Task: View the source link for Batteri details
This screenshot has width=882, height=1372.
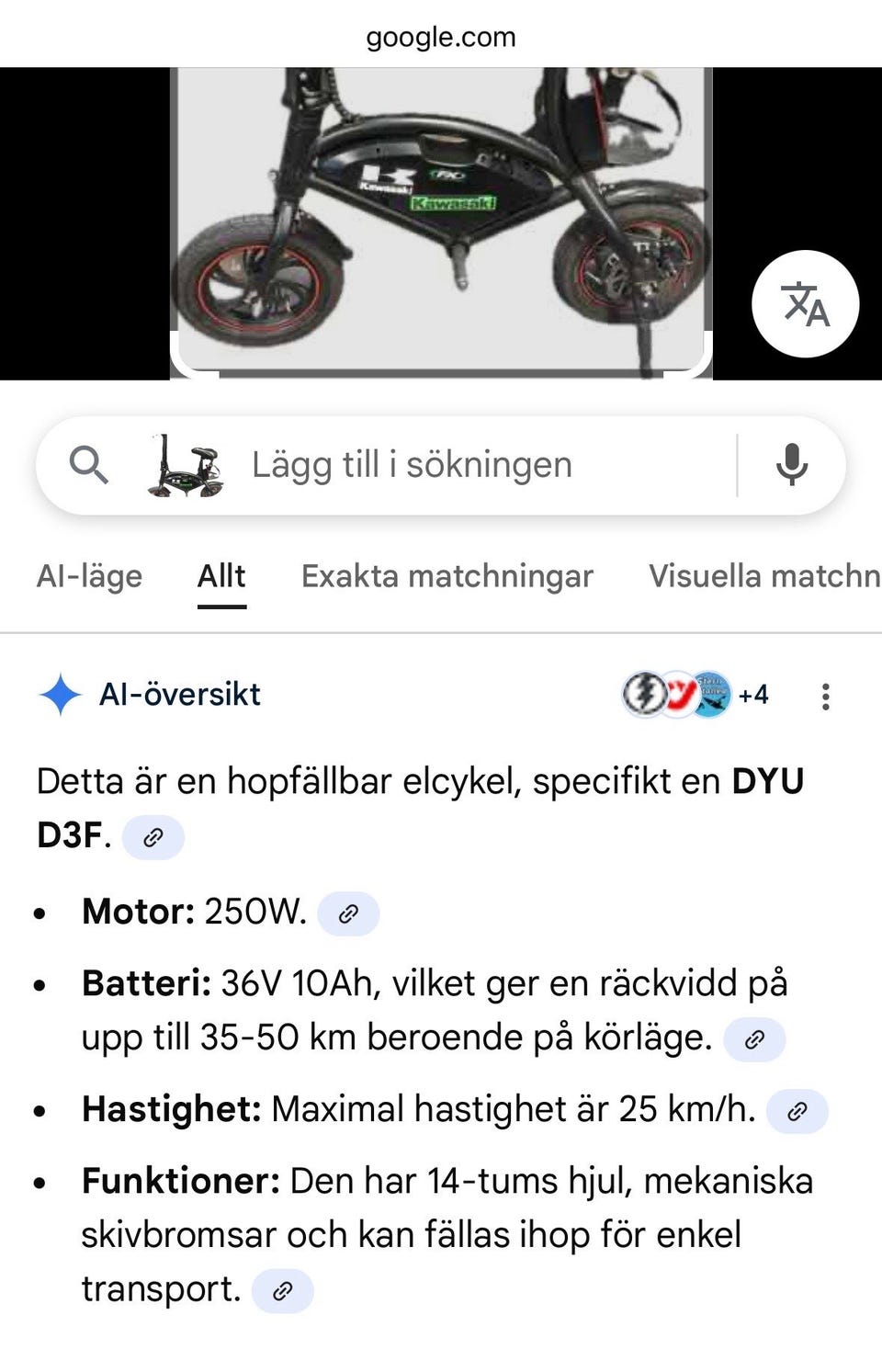Action: point(754,1039)
